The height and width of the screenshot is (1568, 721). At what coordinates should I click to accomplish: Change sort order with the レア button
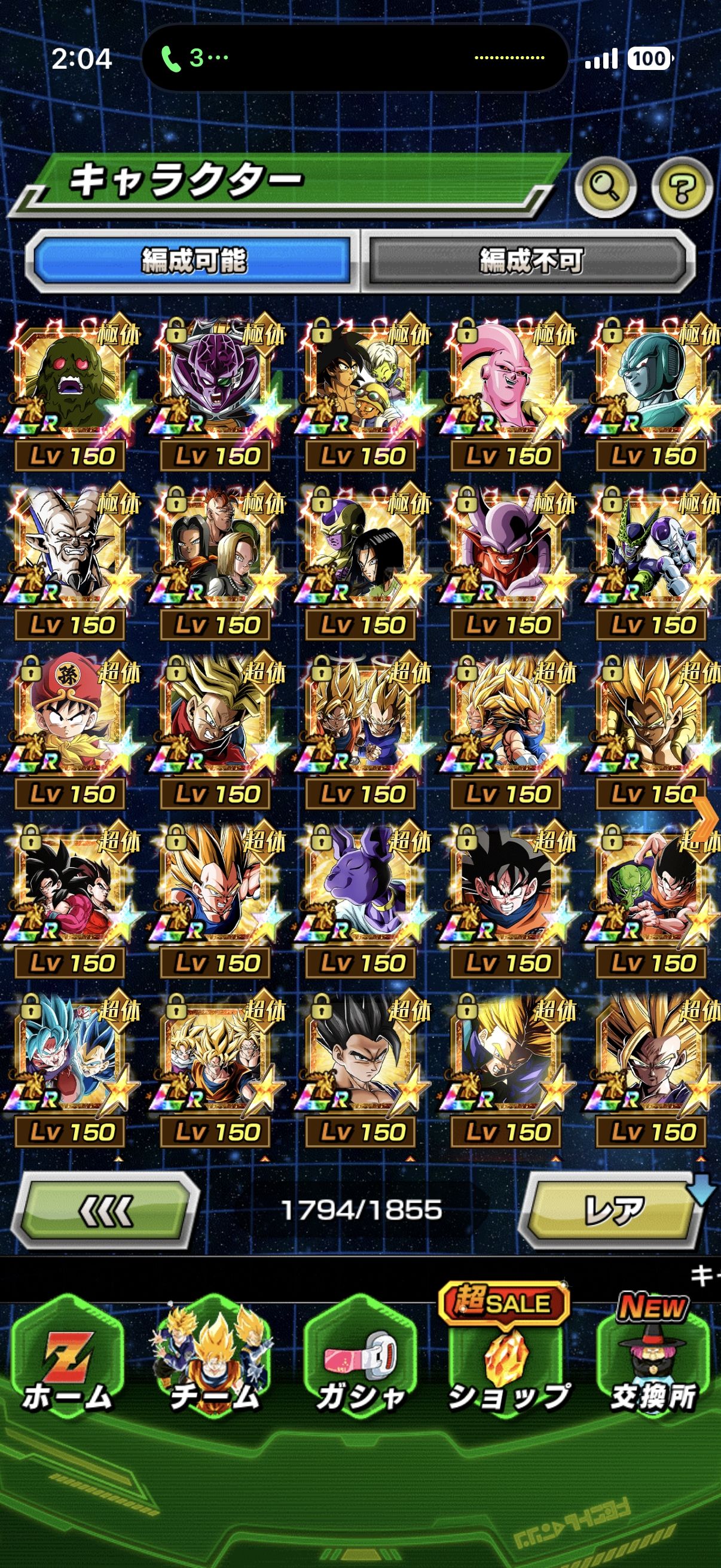pyautogui.click(x=613, y=1209)
